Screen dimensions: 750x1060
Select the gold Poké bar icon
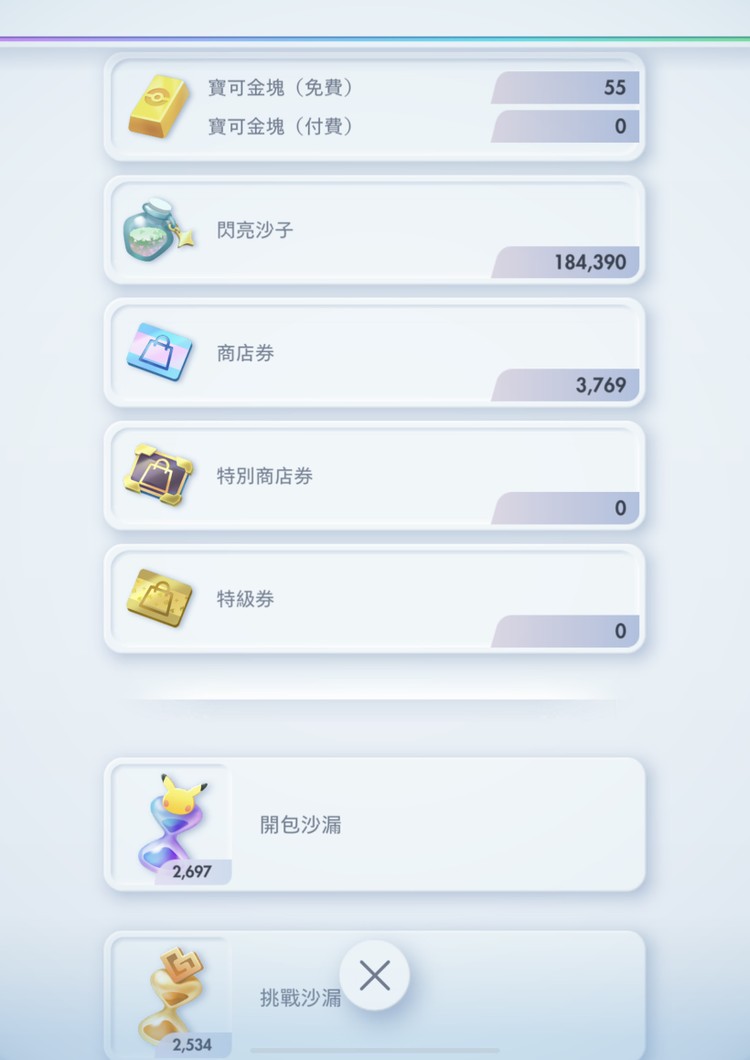[158, 105]
